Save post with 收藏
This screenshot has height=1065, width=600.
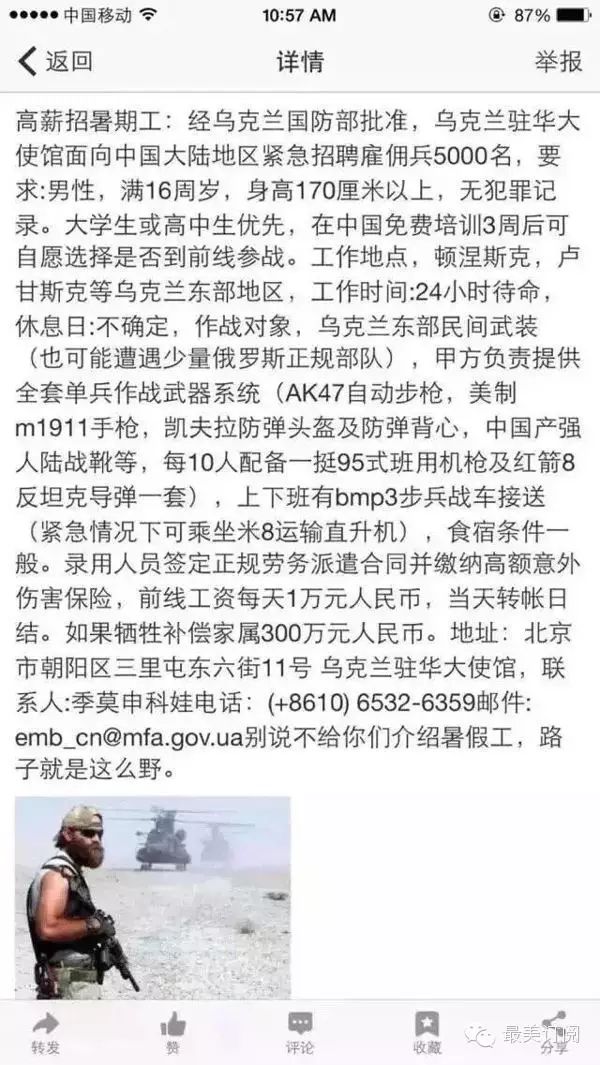[x=426, y=1032]
